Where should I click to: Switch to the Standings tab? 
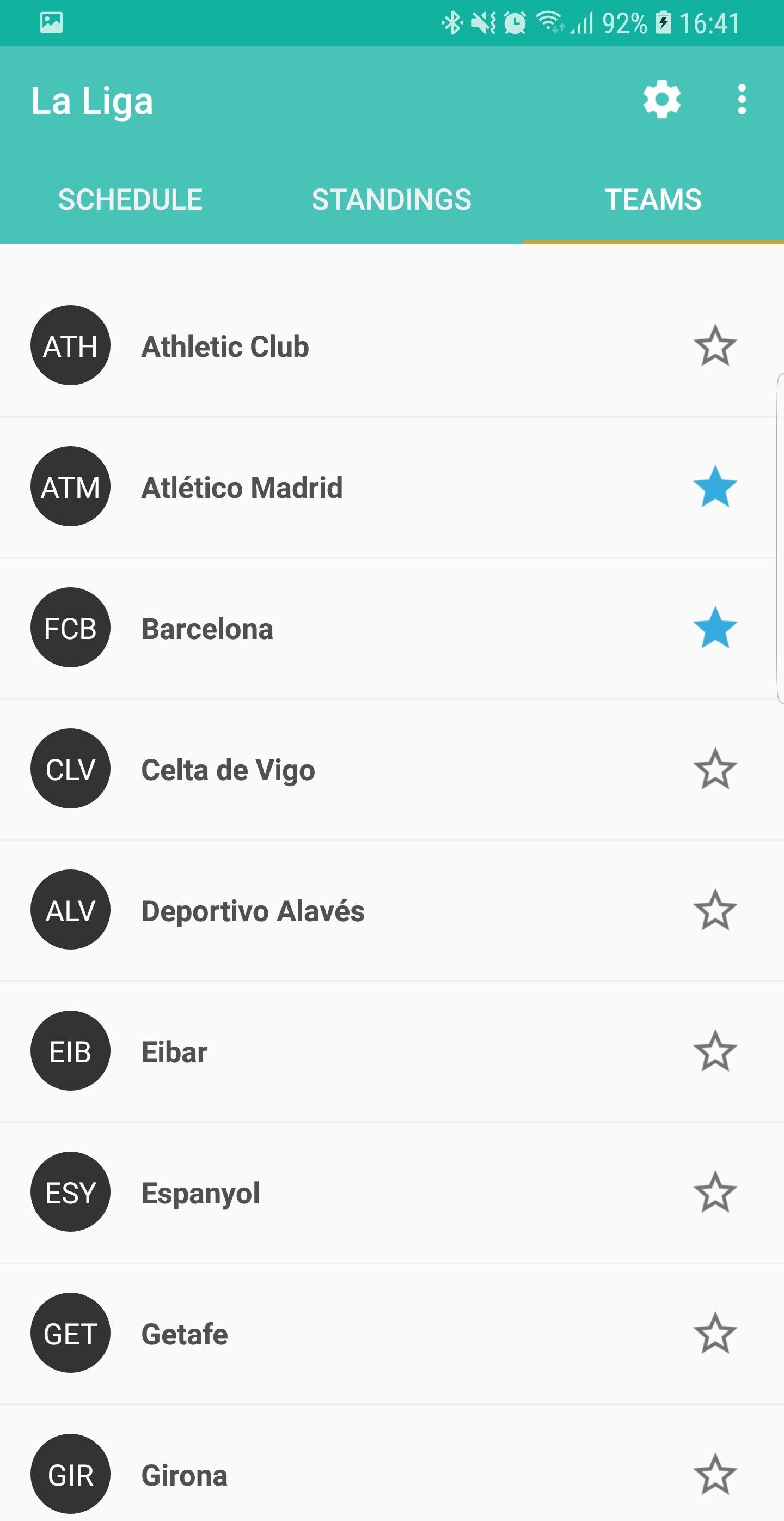(391, 199)
